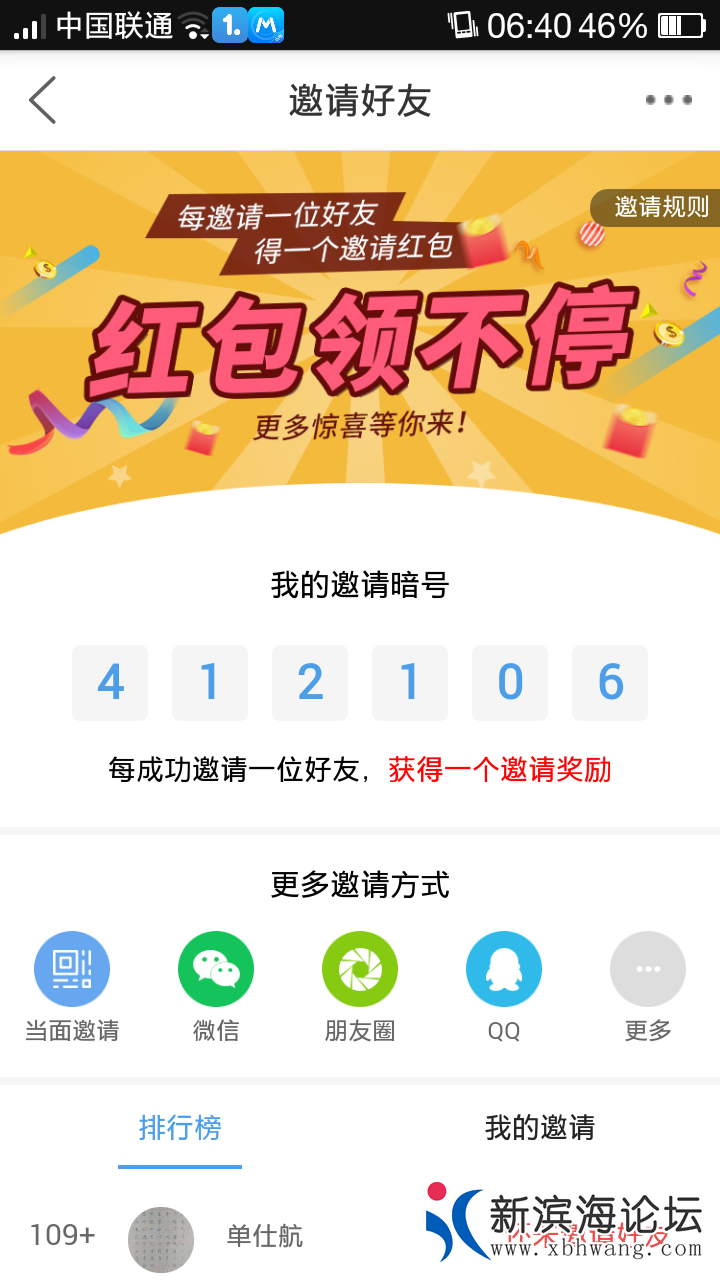
Task: Stay on the 排行榜 ranking tab
Action: point(180,1127)
